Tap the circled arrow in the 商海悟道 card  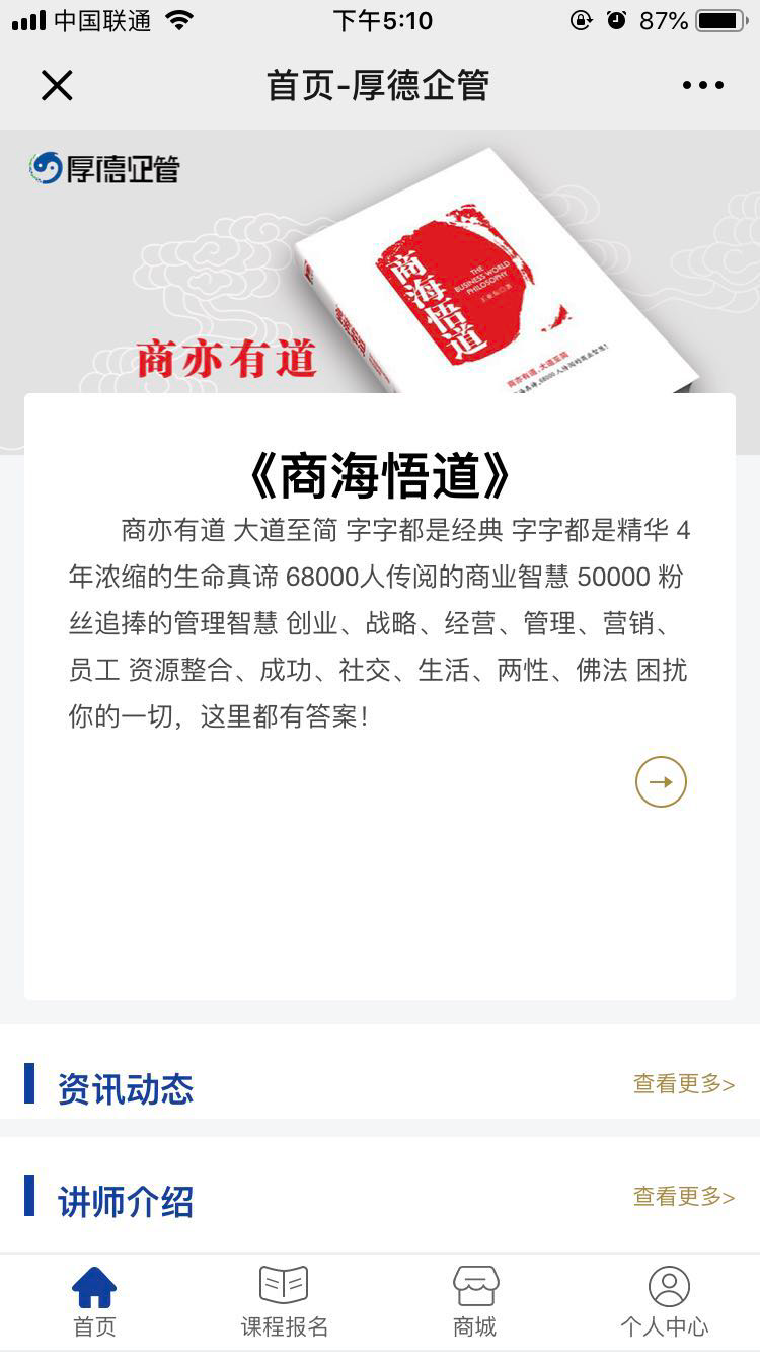click(x=661, y=782)
